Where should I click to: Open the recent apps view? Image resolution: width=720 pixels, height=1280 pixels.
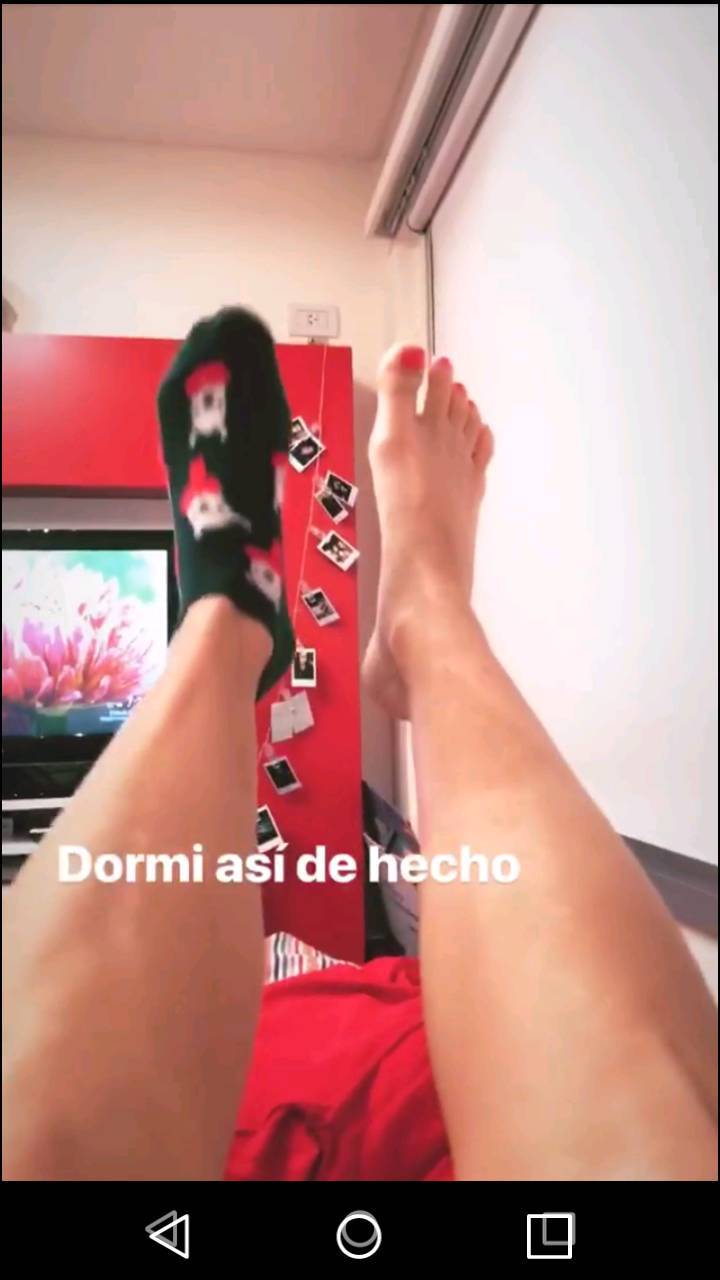pos(550,1235)
